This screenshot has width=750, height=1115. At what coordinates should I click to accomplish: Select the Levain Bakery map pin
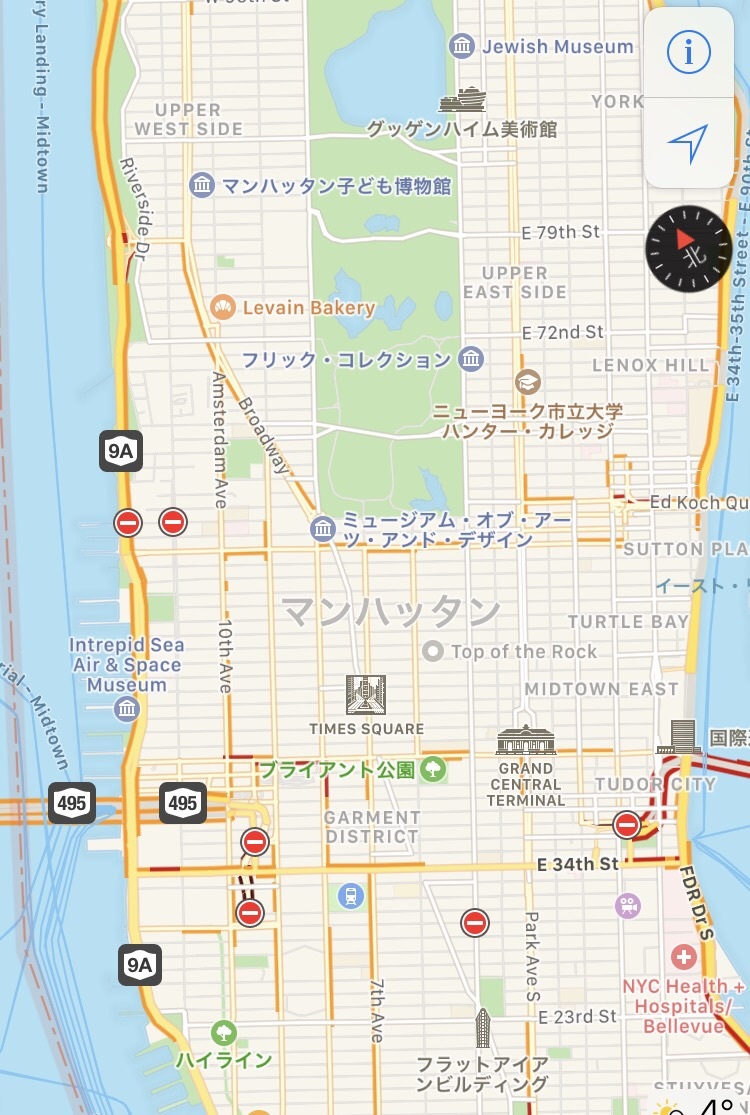coord(224,307)
